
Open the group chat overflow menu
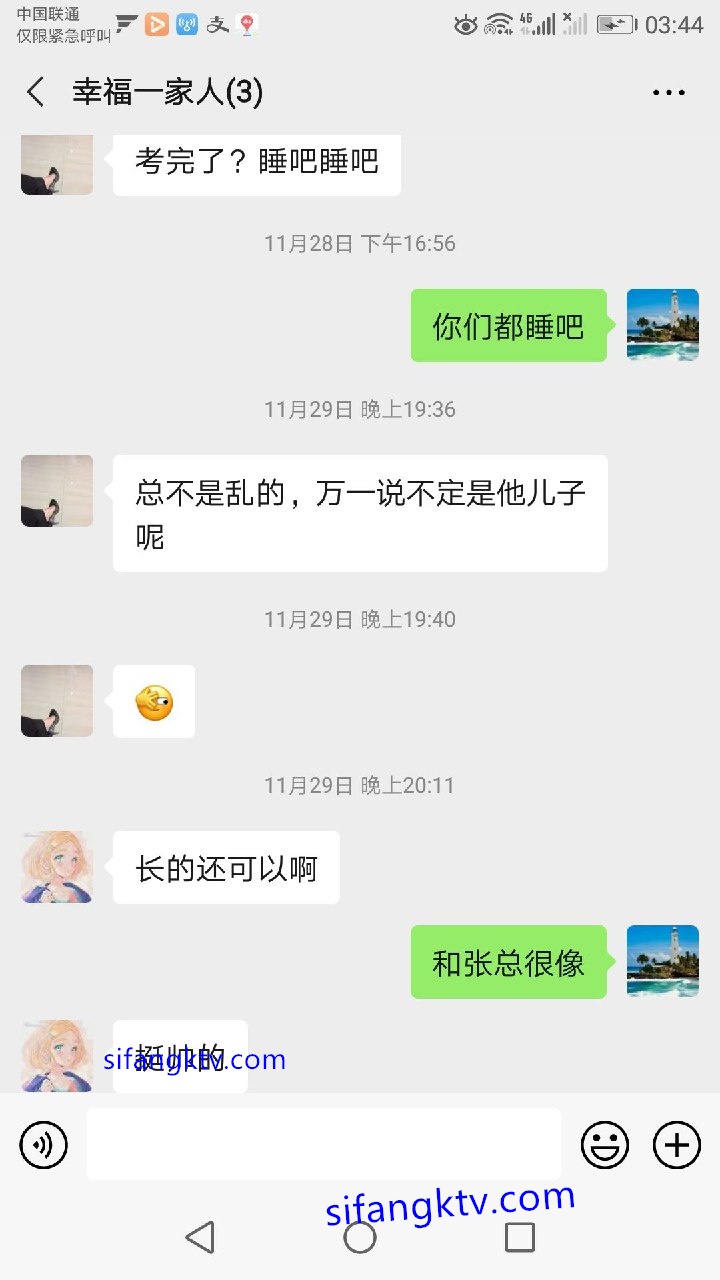click(x=668, y=93)
